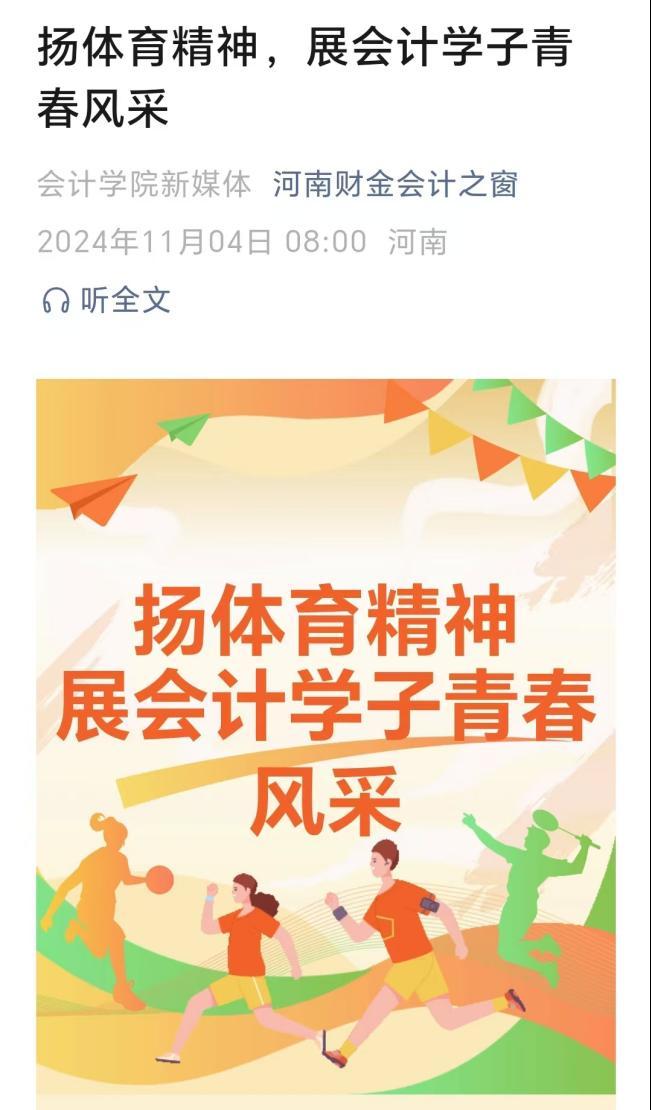Open the article's banner image
The image size is (651, 1110).
click(x=326, y=740)
